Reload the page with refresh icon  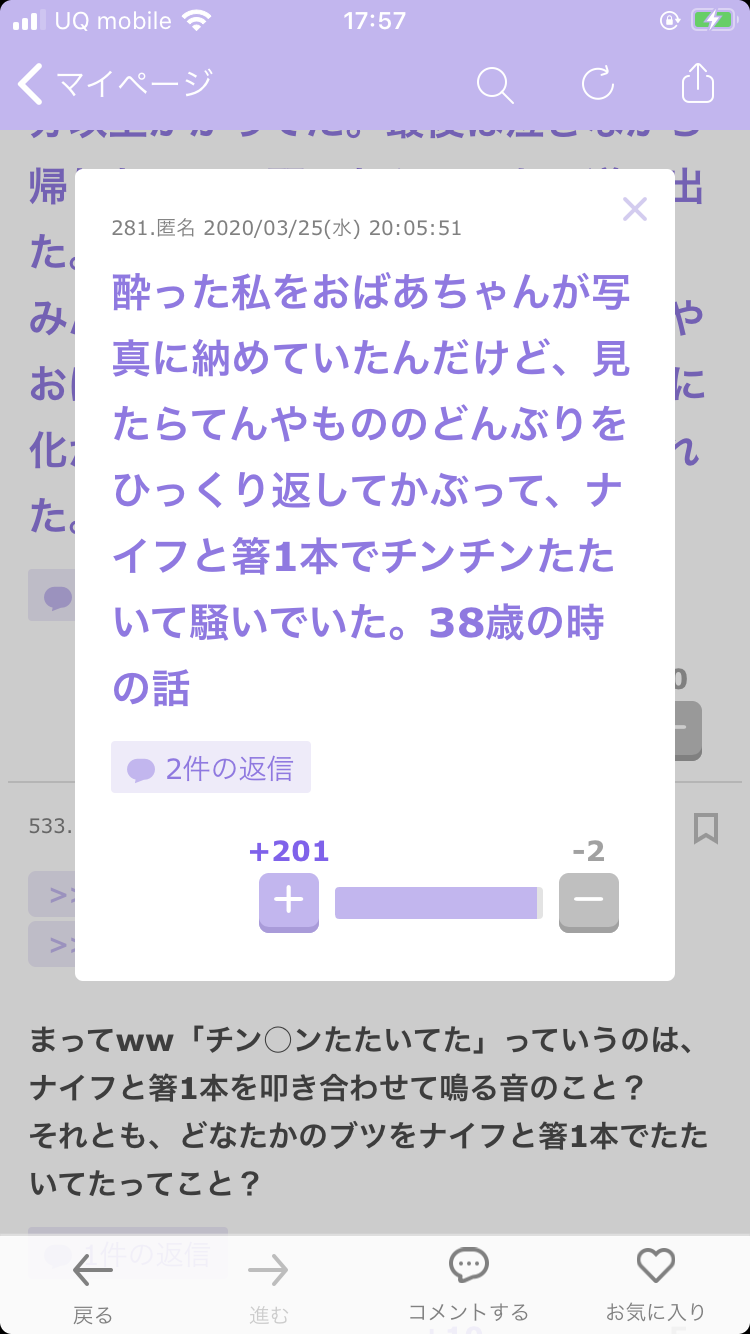(x=598, y=84)
